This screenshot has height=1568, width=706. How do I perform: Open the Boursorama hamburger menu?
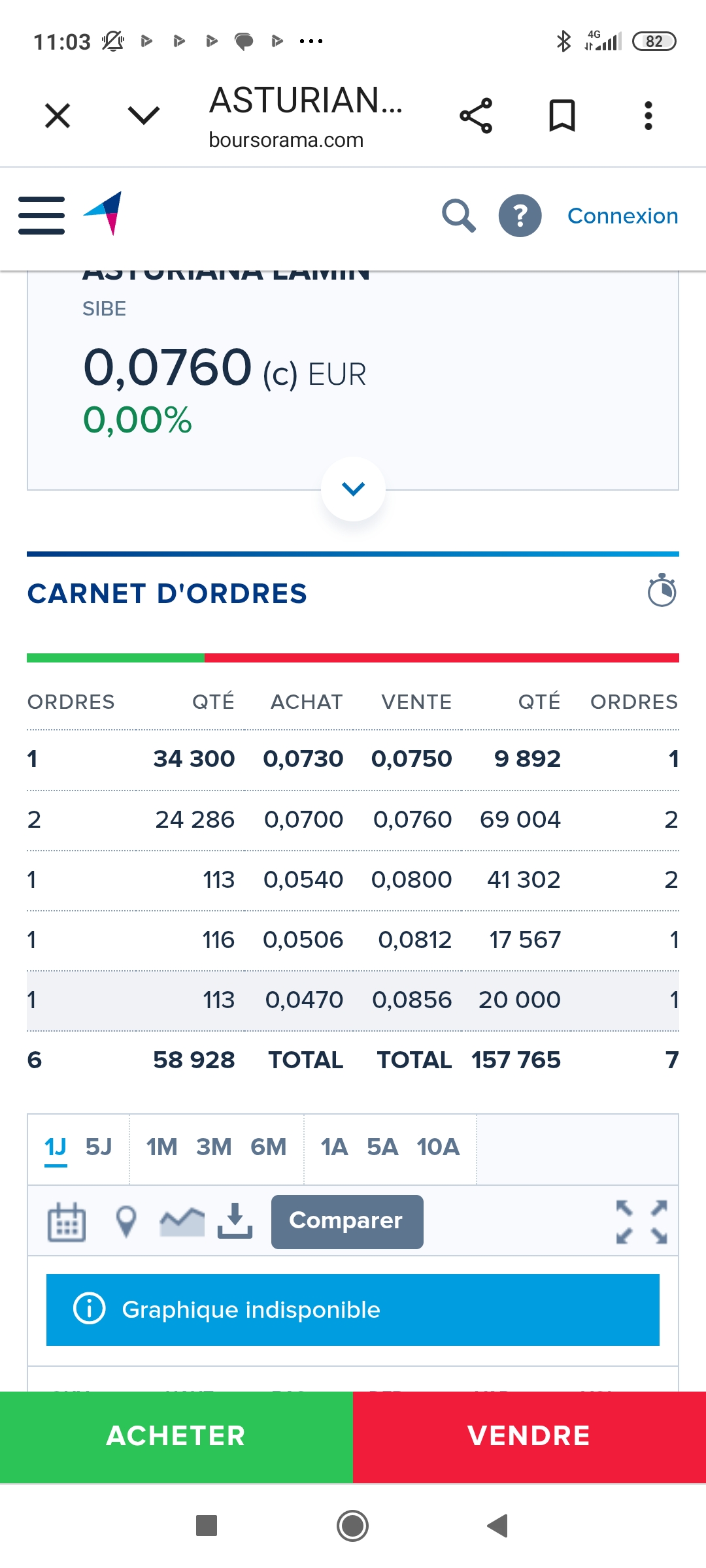click(x=42, y=216)
